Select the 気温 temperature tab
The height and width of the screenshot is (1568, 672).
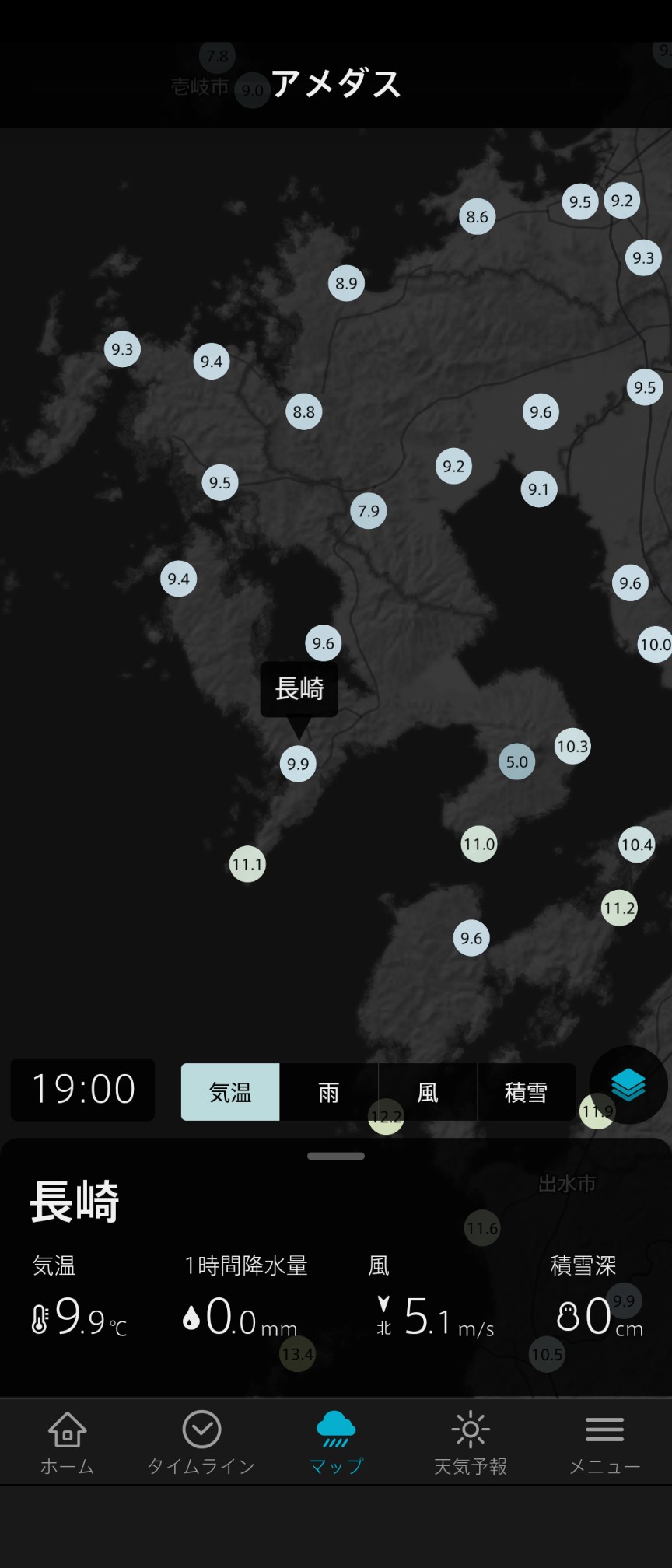click(230, 1093)
